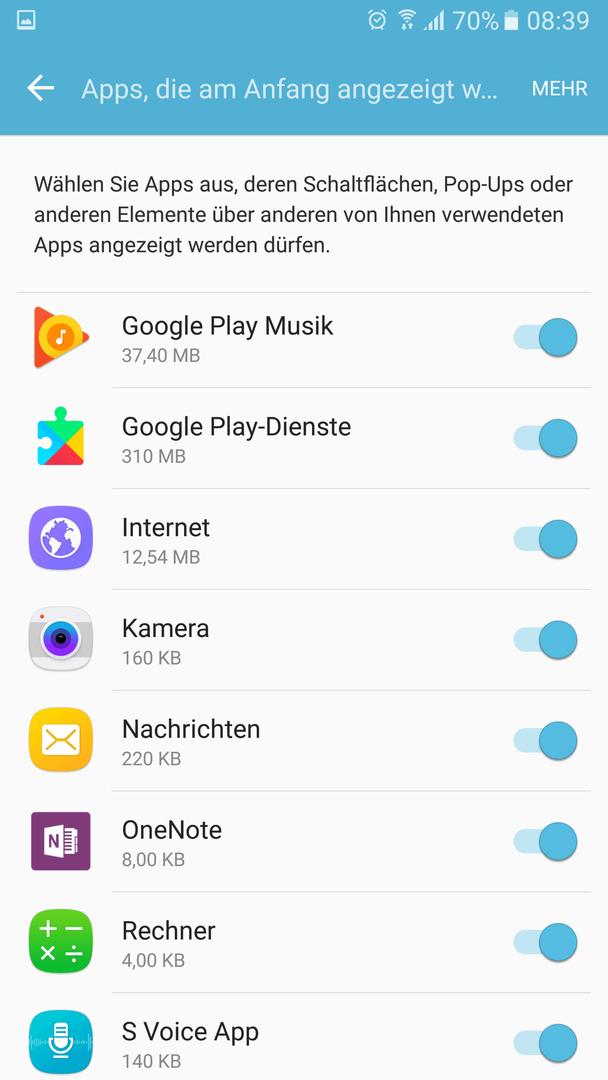This screenshot has width=608, height=1080.
Task: Open the MEHR menu
Action: (x=559, y=89)
